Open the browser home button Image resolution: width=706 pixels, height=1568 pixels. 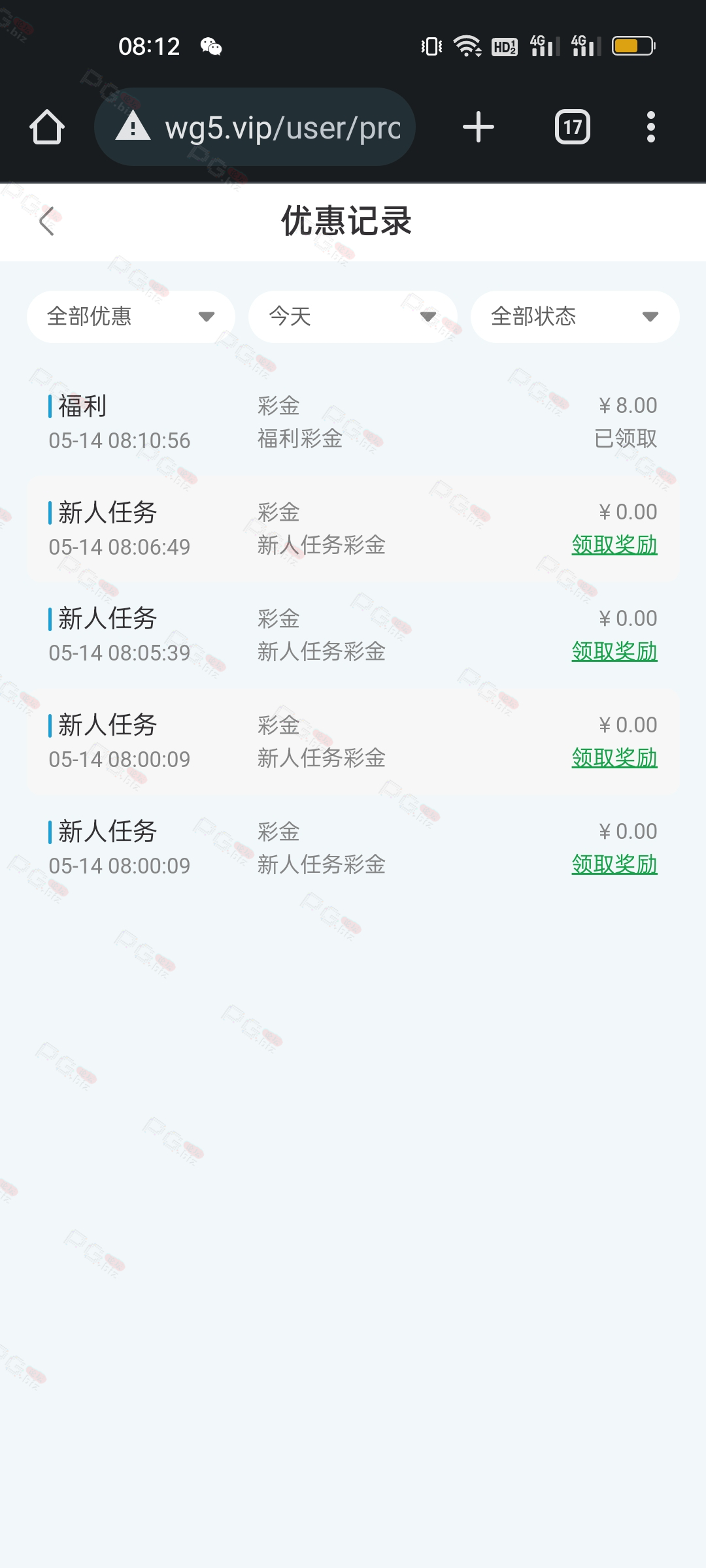pyautogui.click(x=47, y=127)
